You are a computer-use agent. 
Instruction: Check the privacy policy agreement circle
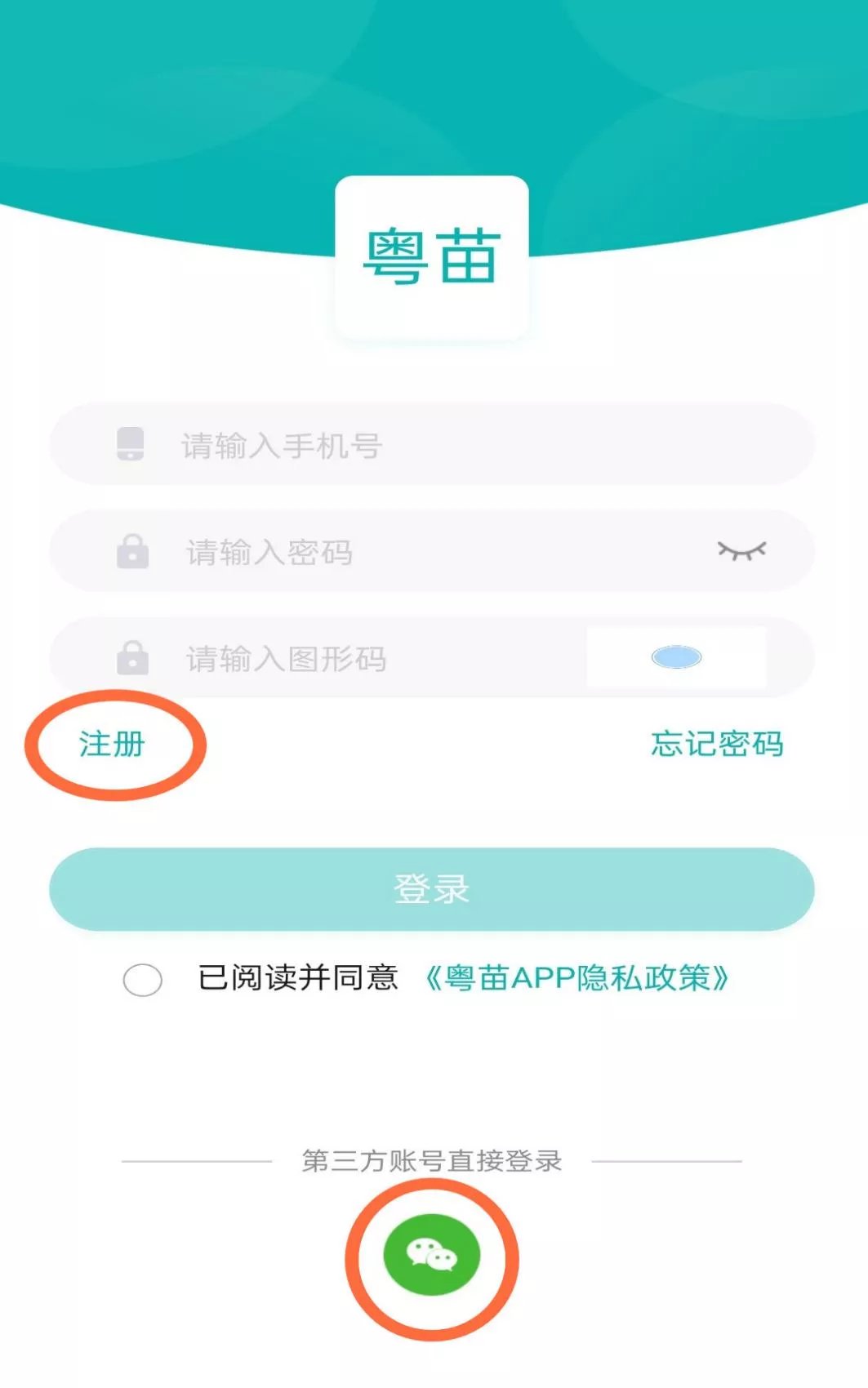tap(143, 979)
